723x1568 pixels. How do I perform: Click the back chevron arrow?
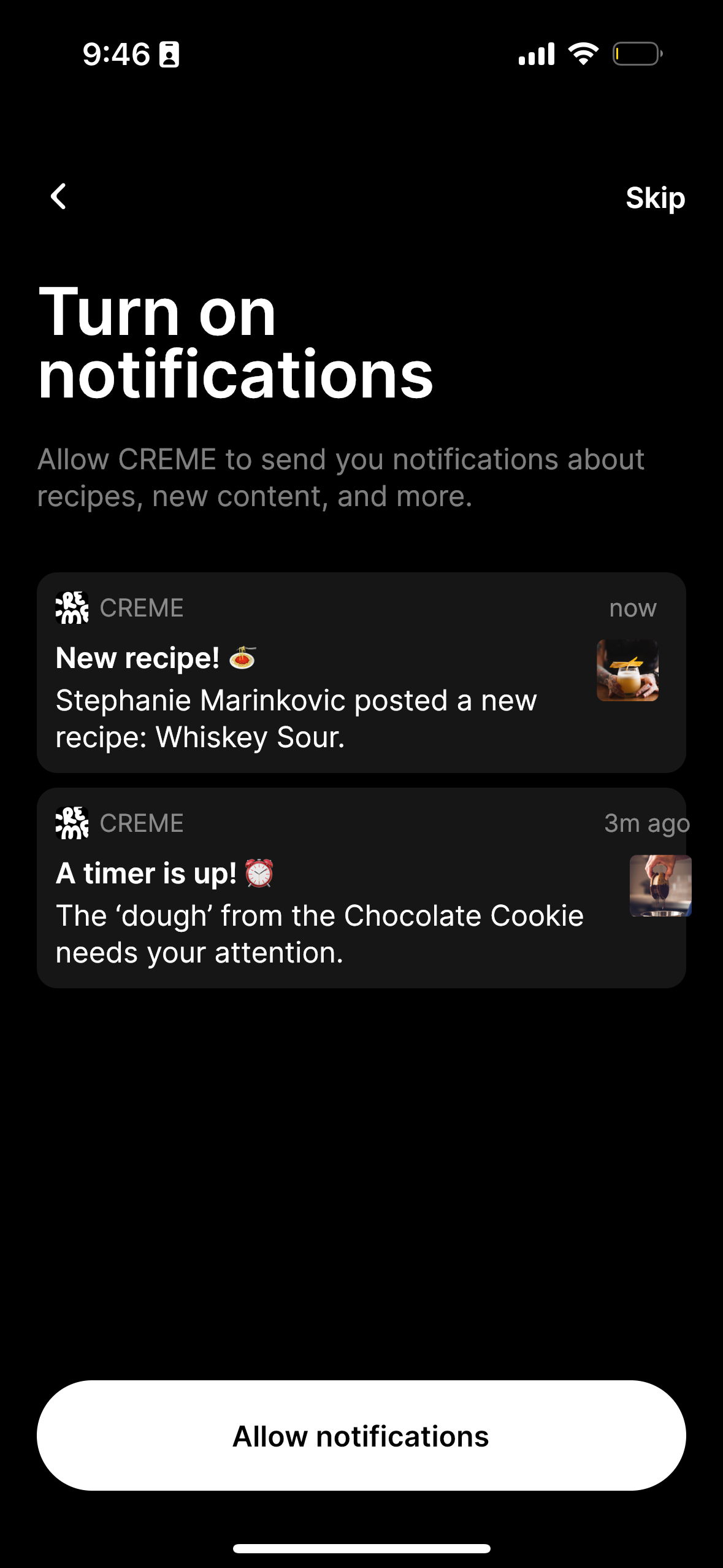click(58, 196)
